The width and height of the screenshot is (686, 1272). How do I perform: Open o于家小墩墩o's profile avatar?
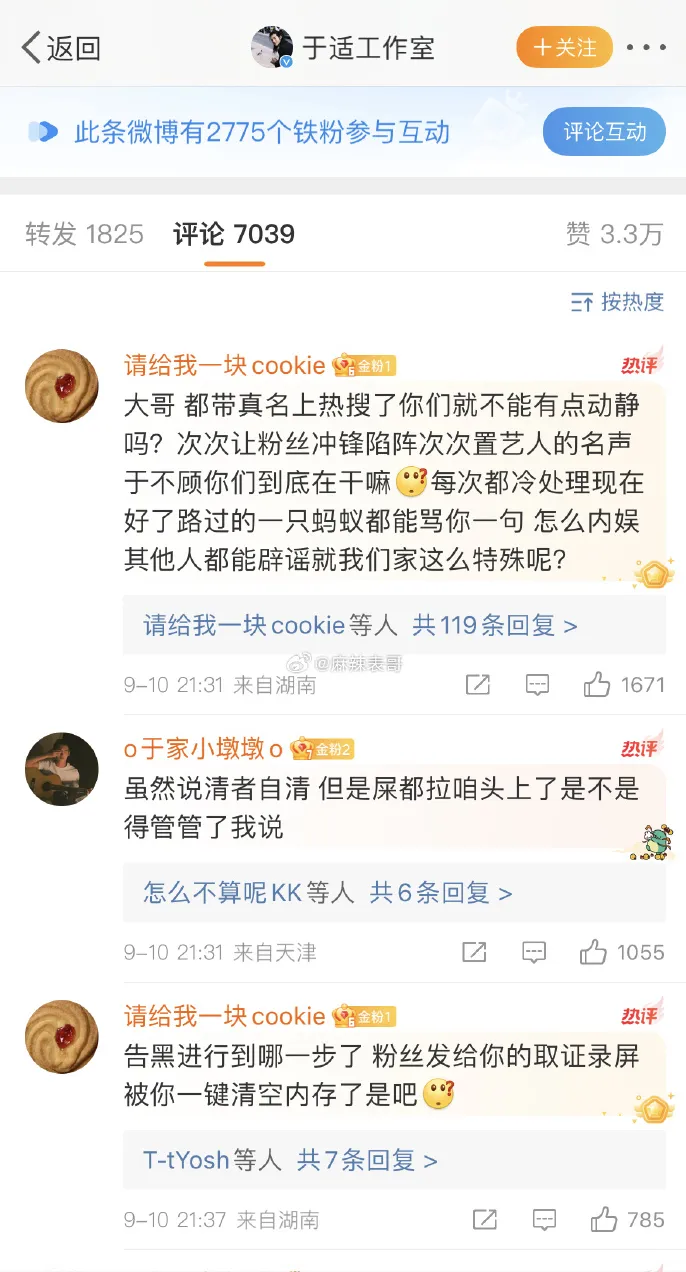pyautogui.click(x=61, y=768)
